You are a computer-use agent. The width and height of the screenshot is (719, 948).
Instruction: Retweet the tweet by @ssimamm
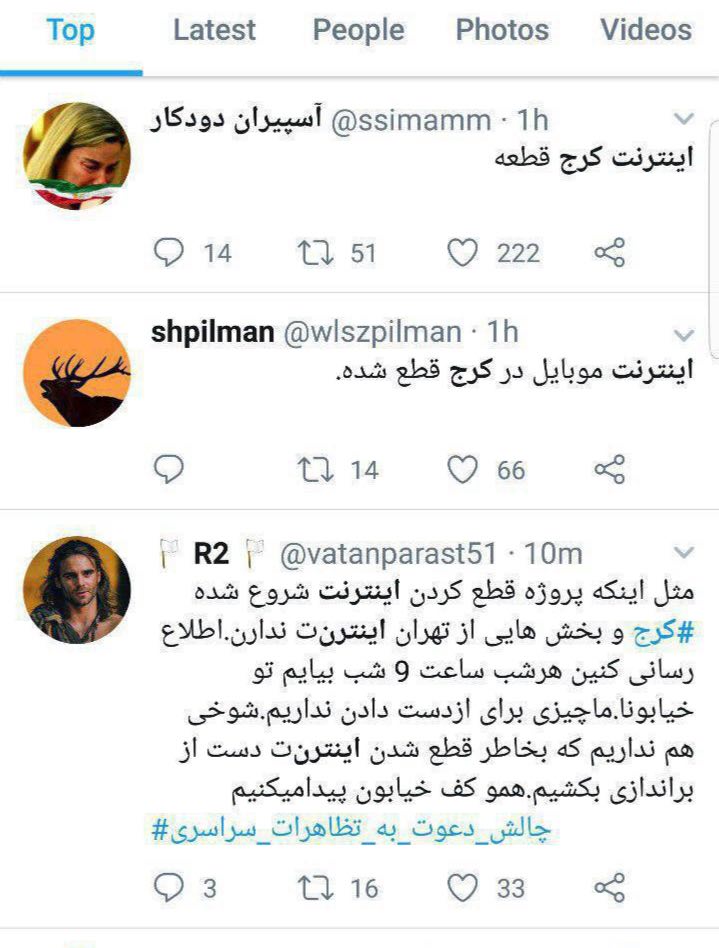click(314, 253)
